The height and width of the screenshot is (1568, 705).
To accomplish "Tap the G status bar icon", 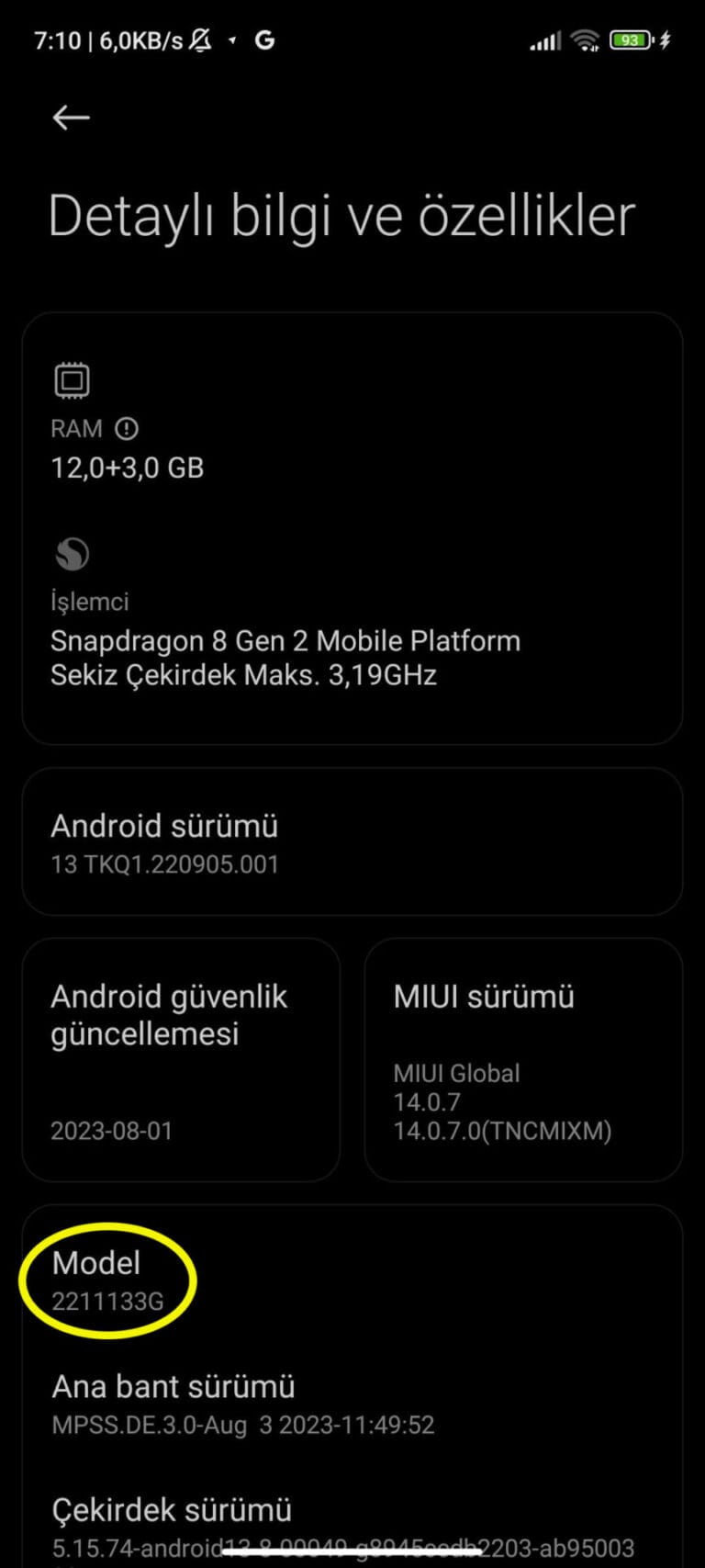I will point(264,39).
